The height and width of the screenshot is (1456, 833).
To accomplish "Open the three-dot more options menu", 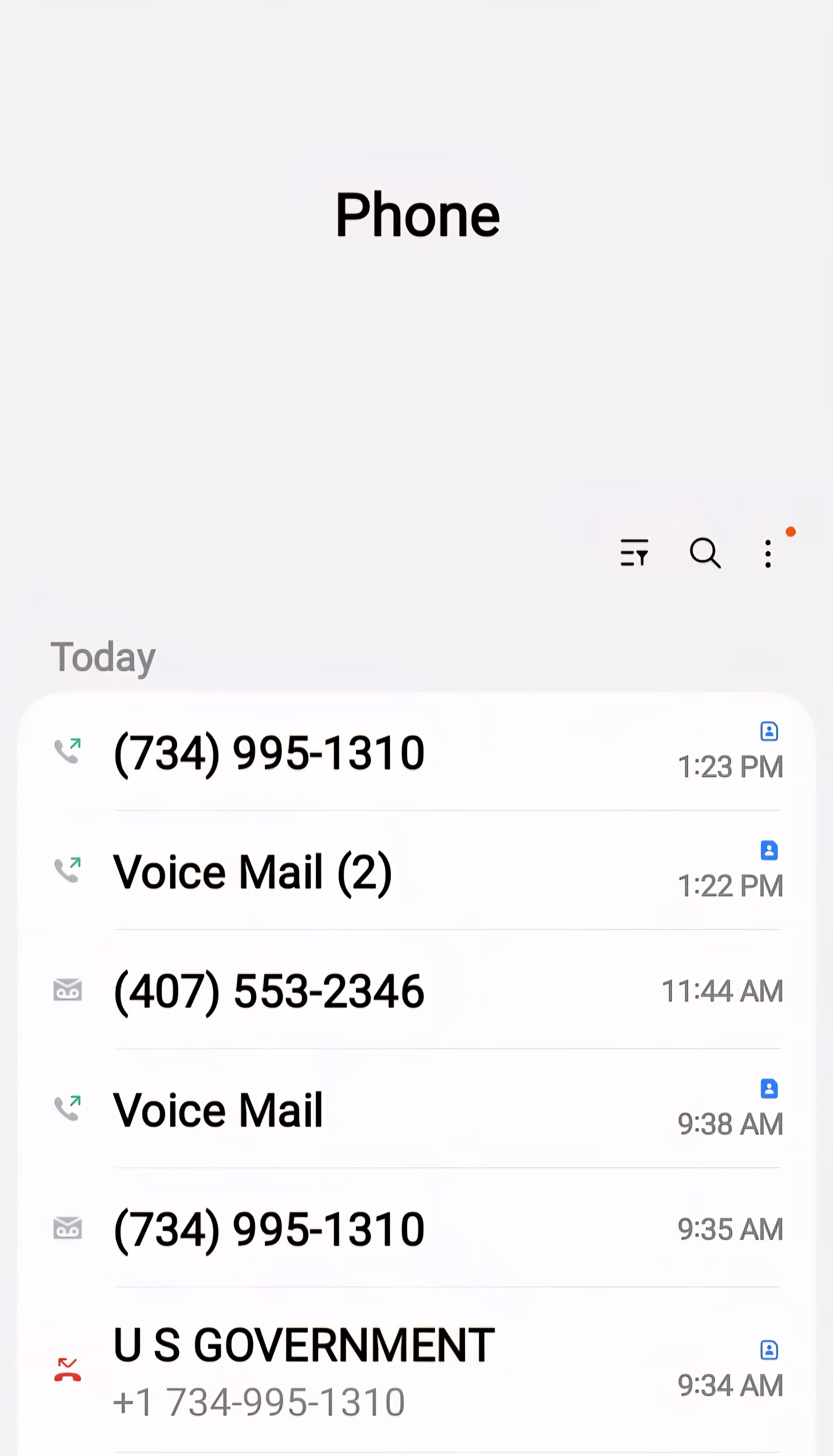I will point(768,554).
